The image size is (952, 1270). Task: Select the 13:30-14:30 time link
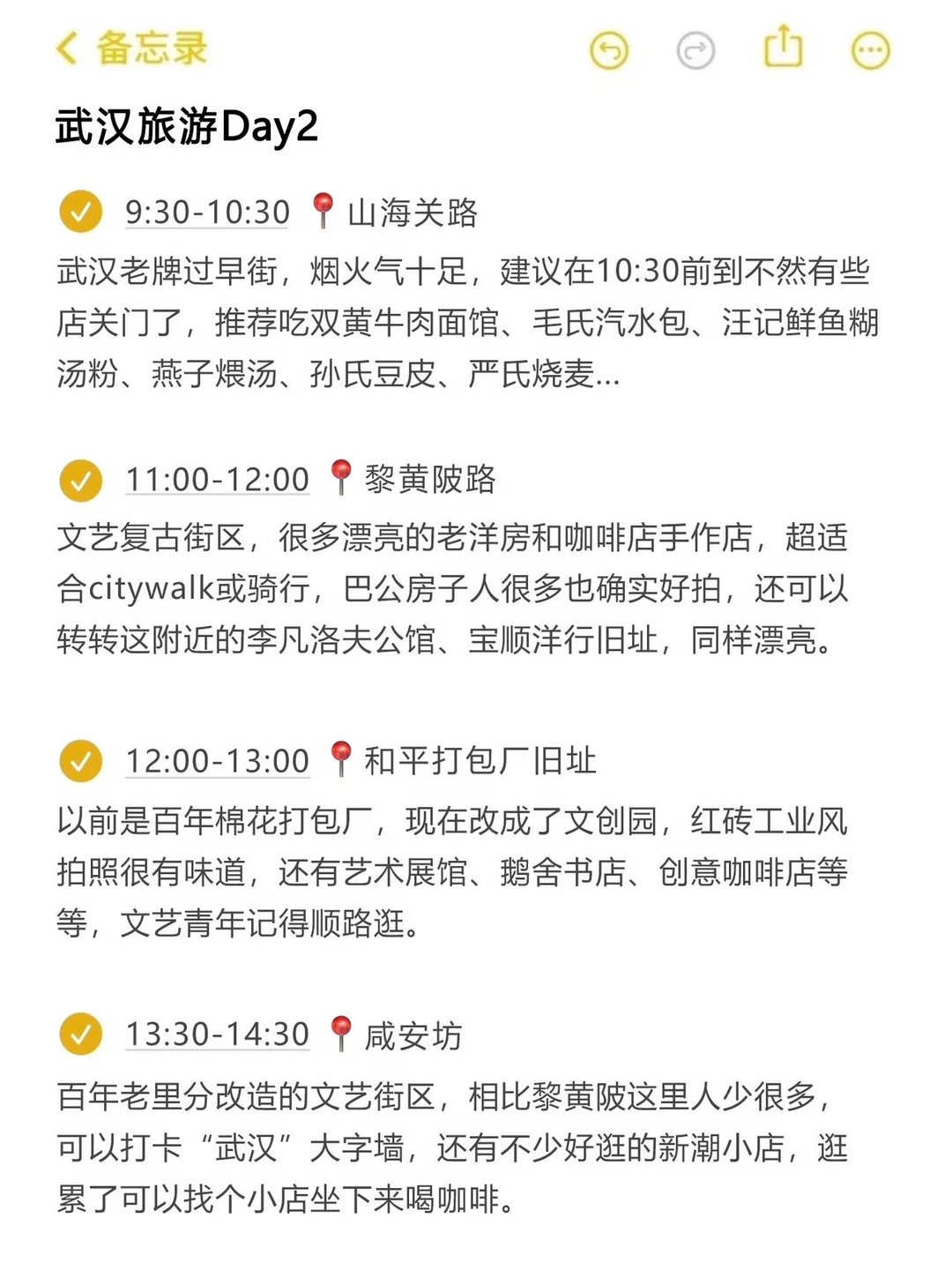217,1035
